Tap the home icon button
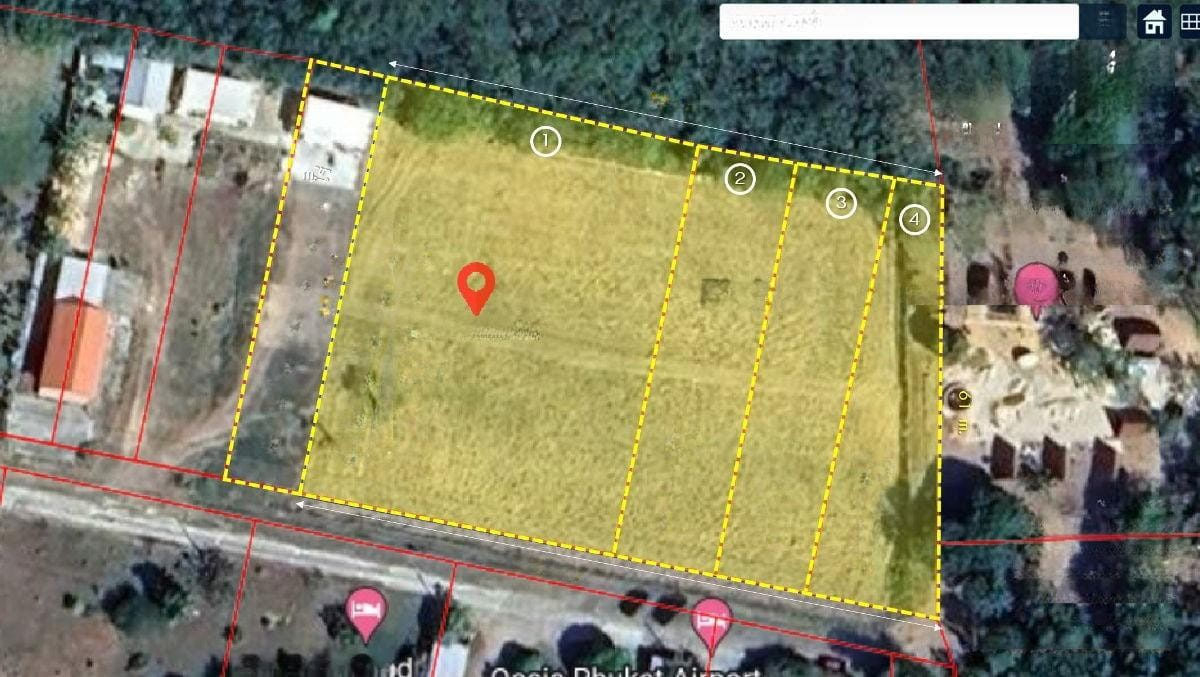This screenshot has height=677, width=1200. point(1155,21)
